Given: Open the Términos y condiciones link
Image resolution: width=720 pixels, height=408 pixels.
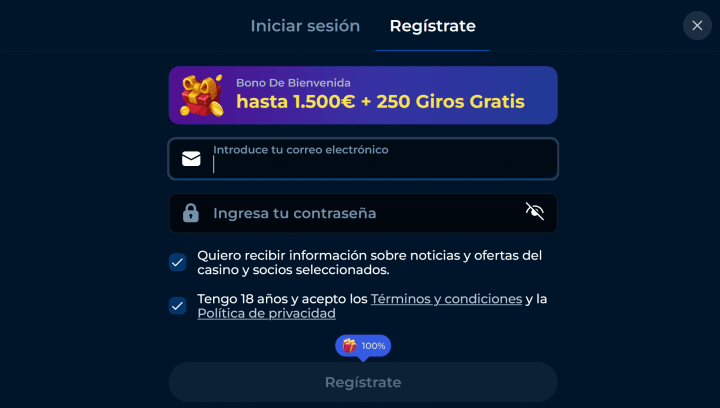Looking at the screenshot, I should (446, 299).
